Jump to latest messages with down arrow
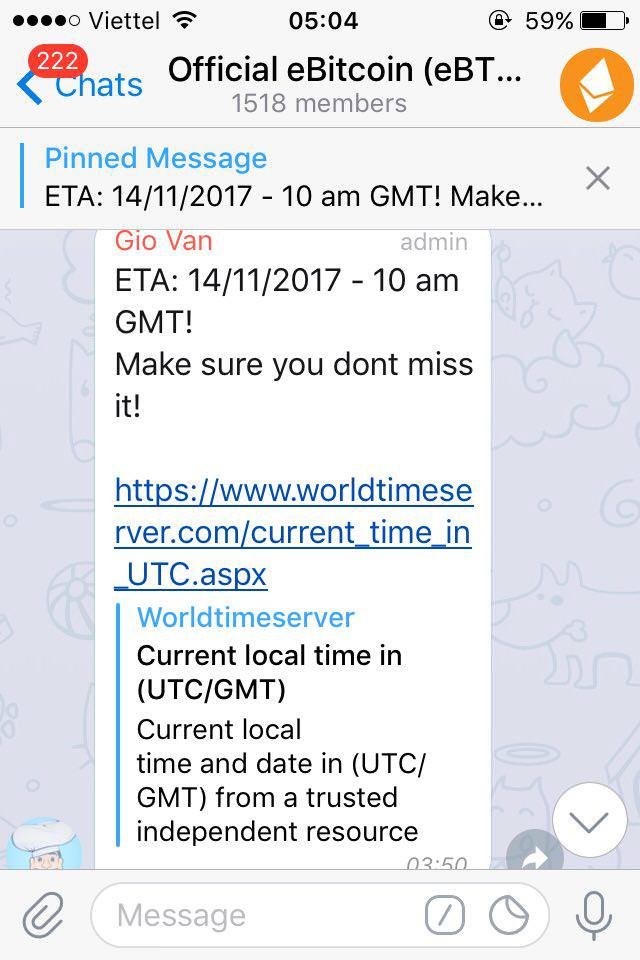640x960 pixels. click(x=589, y=821)
